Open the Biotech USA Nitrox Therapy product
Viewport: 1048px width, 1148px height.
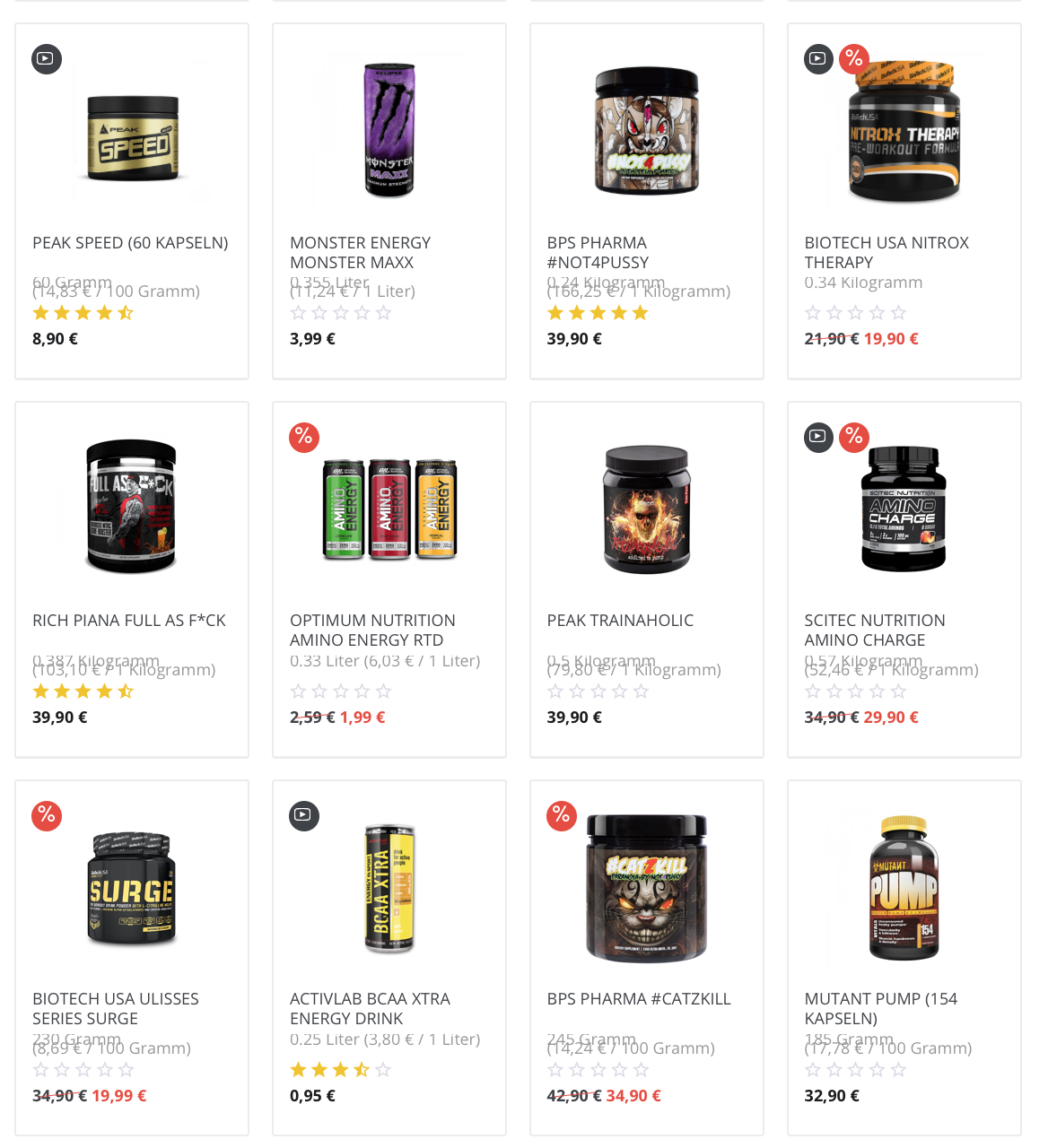pos(886,252)
